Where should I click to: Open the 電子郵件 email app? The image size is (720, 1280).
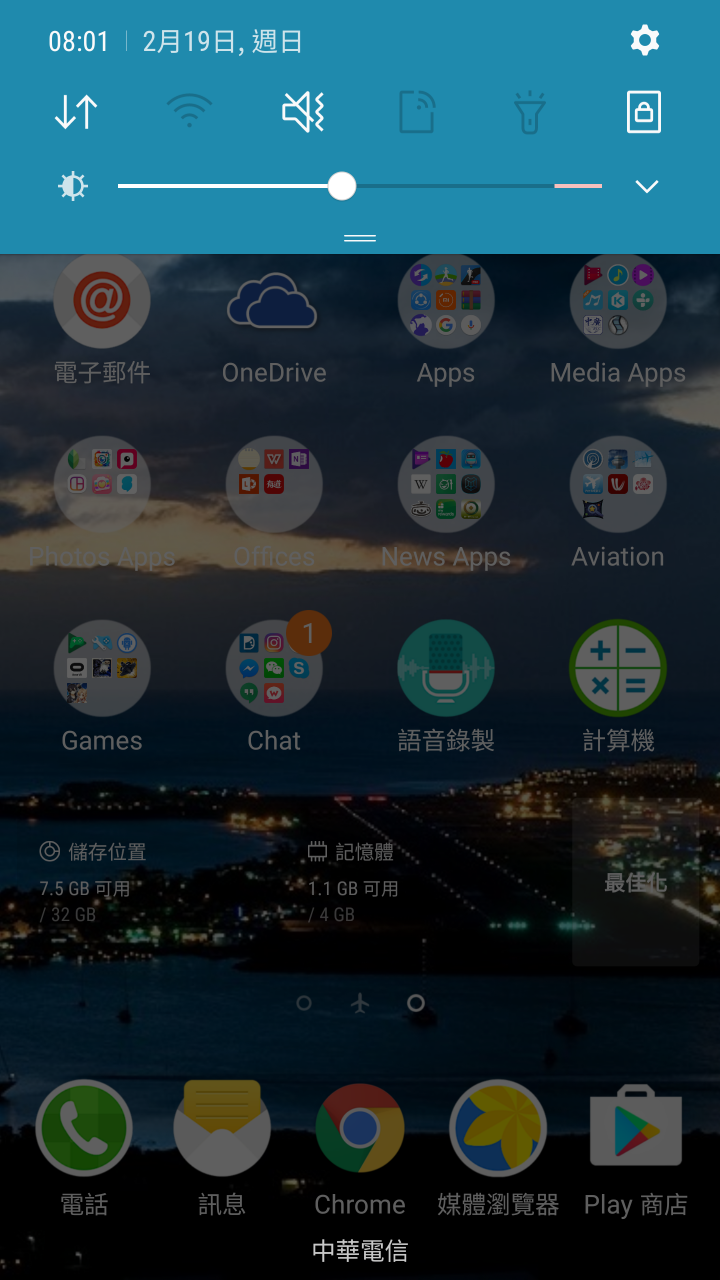(102, 303)
